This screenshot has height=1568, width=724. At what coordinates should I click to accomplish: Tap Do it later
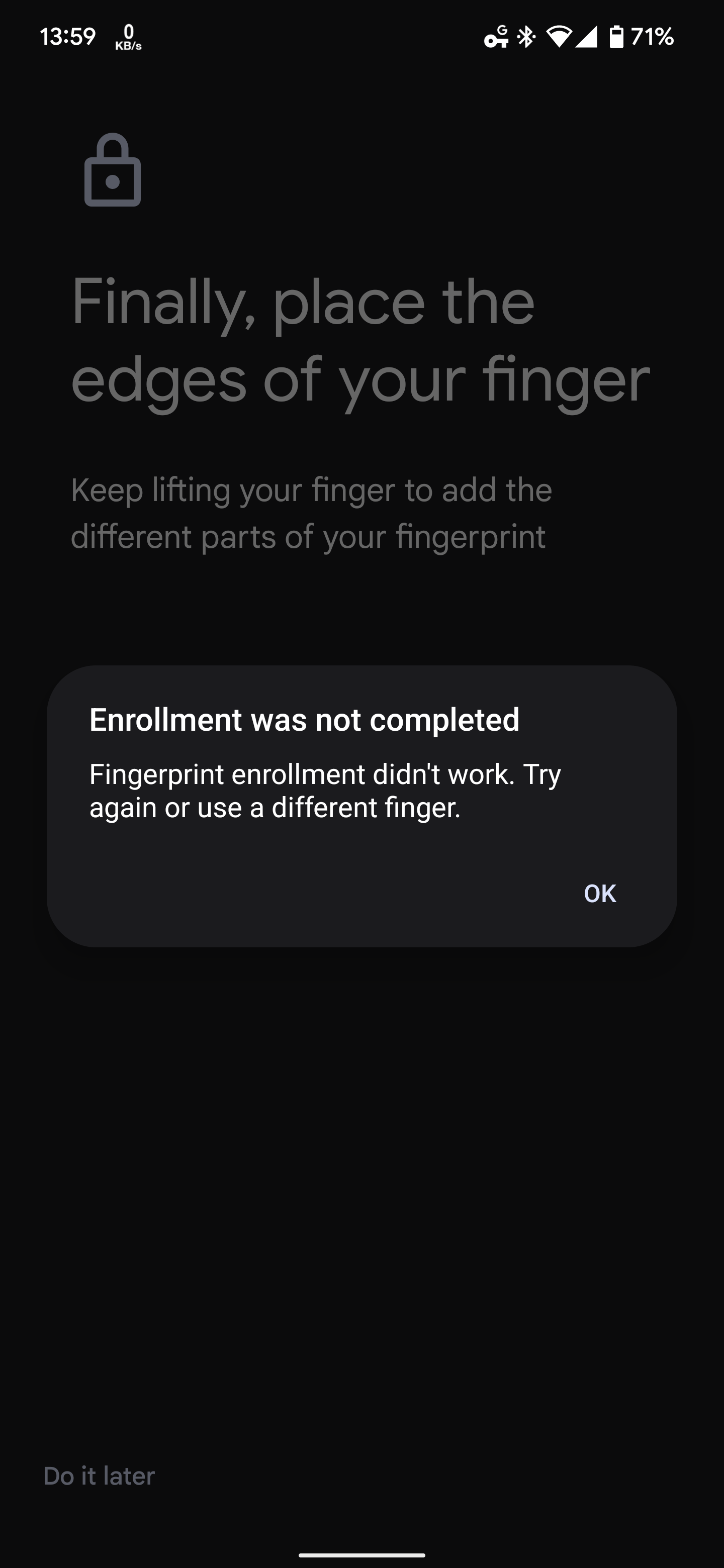pos(99,1476)
